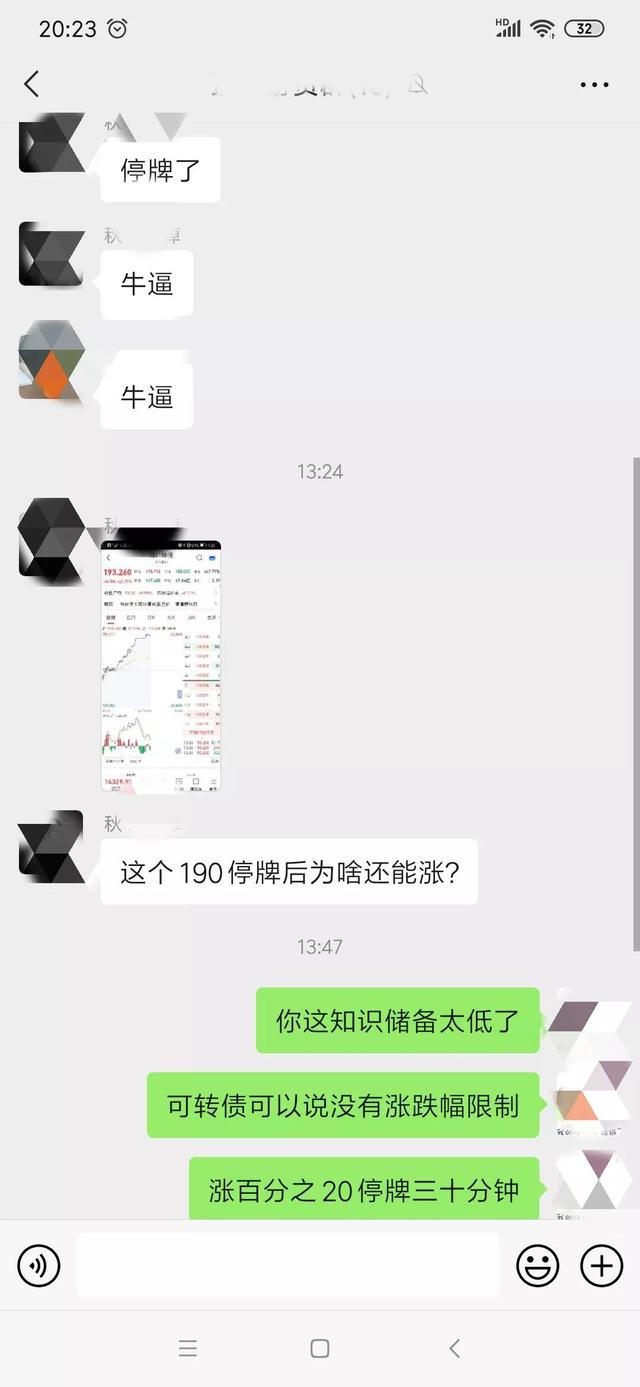
Task: Open the stock chart screenshot image
Action: tap(161, 666)
